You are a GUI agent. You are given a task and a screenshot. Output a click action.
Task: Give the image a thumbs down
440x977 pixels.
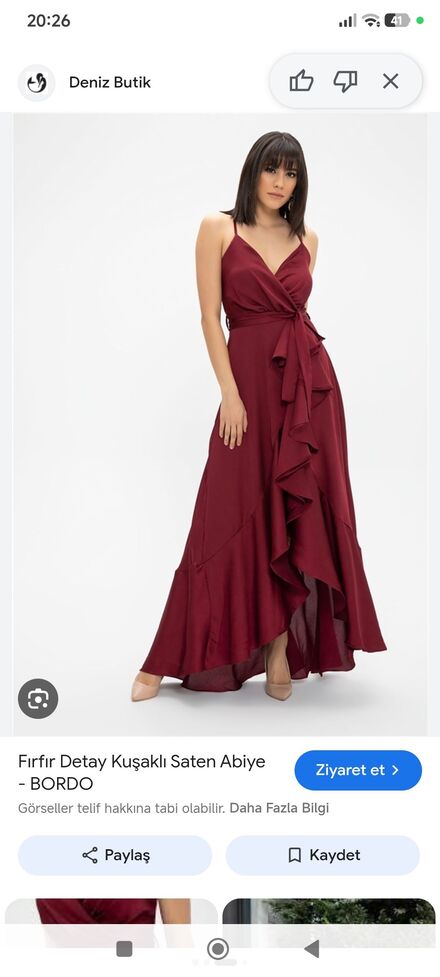[x=345, y=81]
